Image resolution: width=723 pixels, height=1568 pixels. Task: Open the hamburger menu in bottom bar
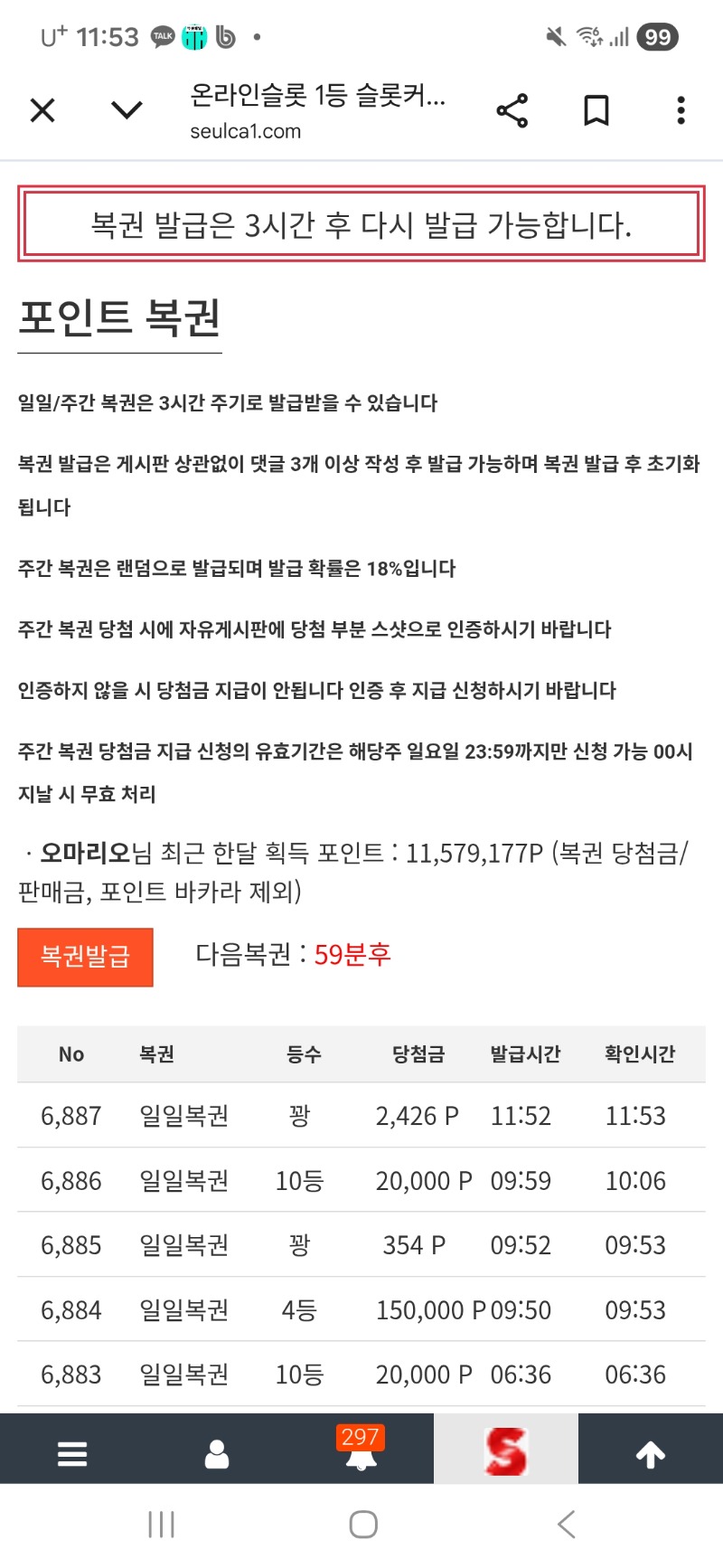click(72, 1453)
